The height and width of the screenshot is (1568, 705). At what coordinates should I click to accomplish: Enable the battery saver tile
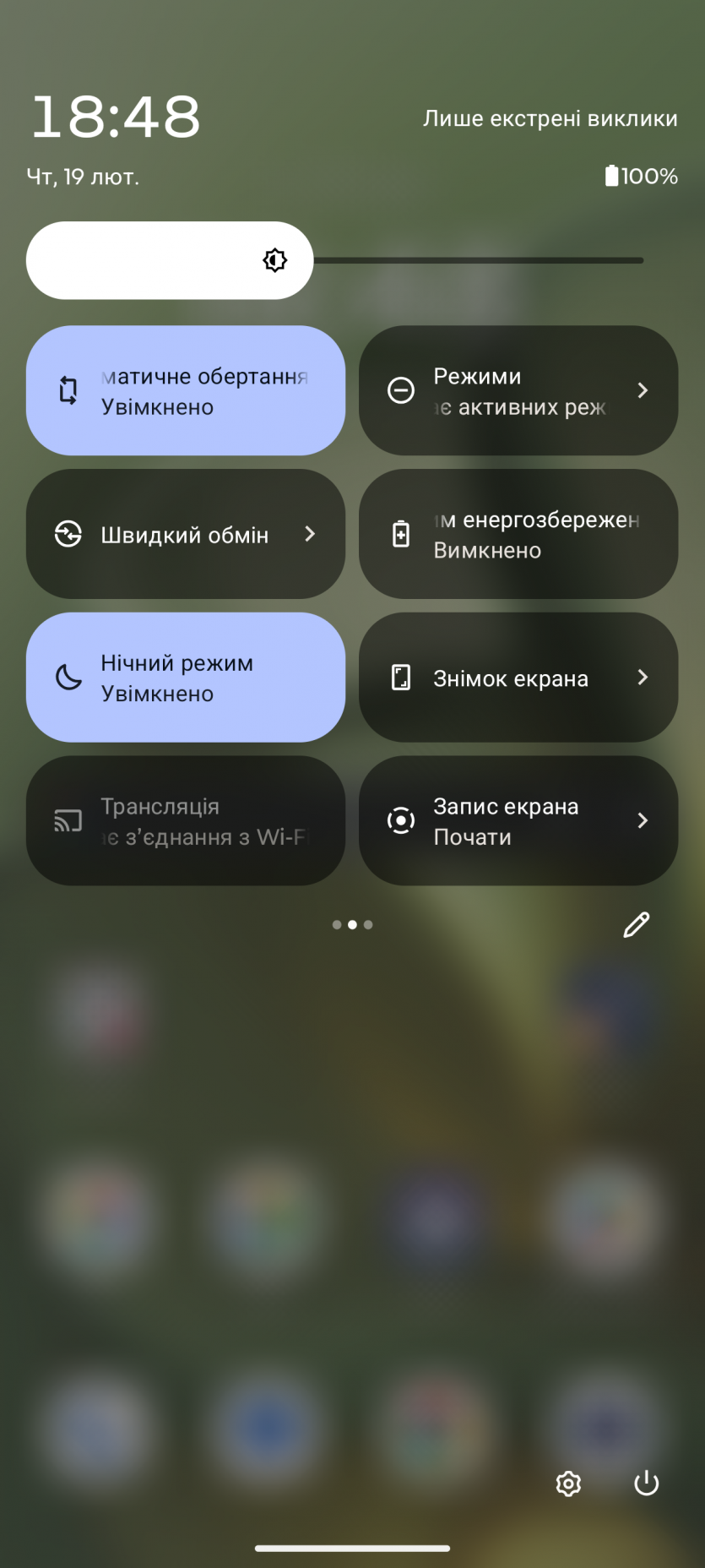(518, 534)
